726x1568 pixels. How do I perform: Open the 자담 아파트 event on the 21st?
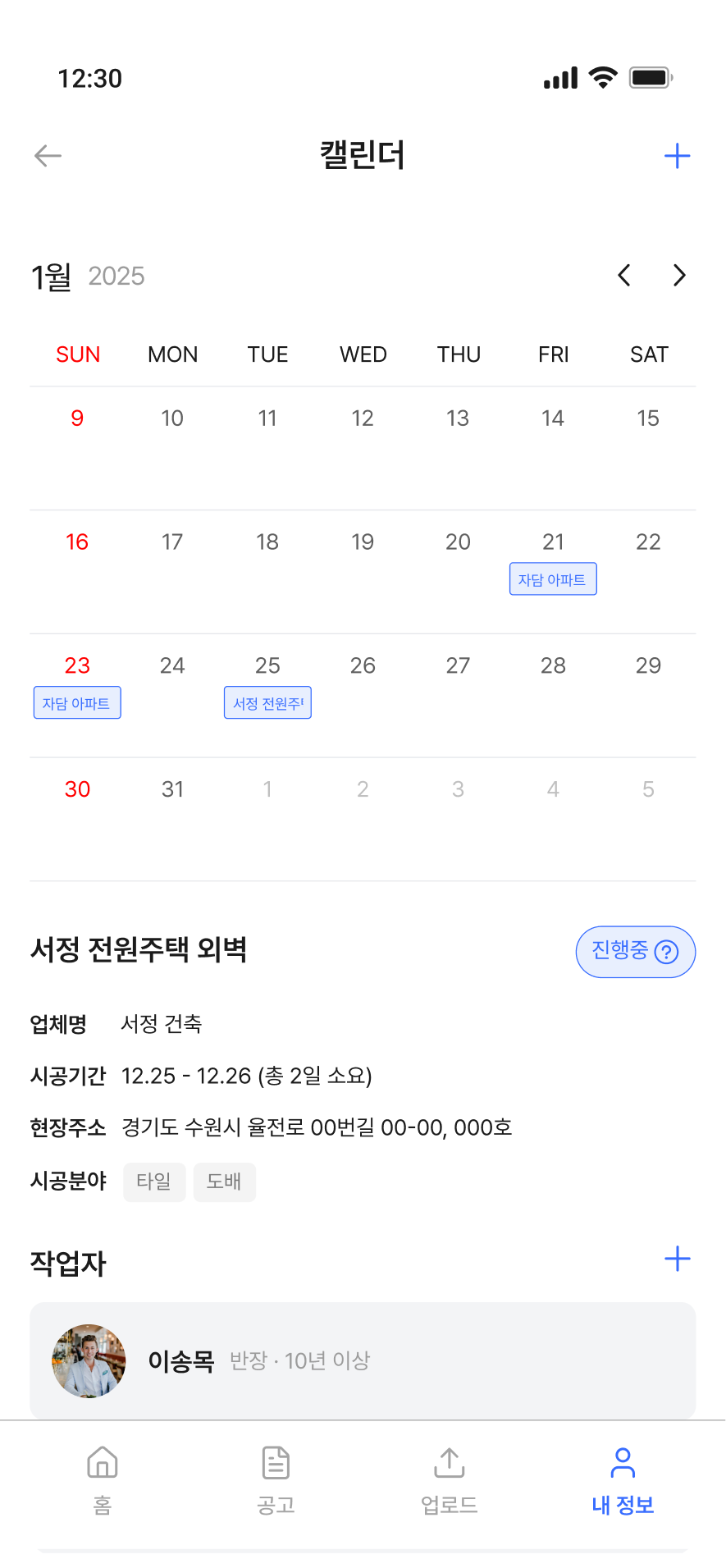[553, 579]
